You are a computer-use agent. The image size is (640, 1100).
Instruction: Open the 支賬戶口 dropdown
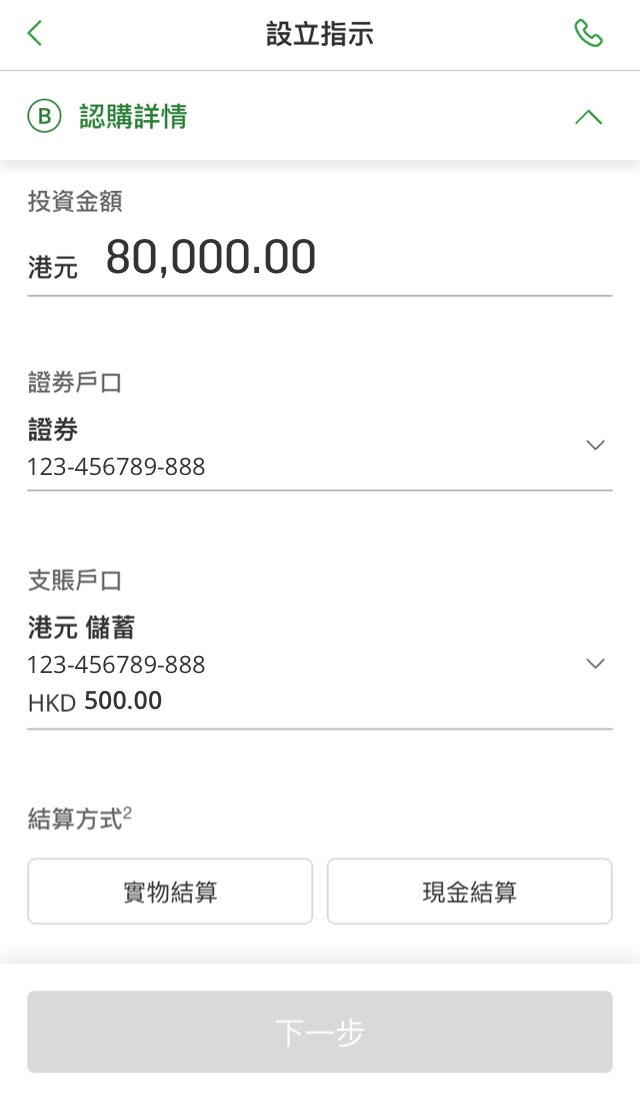click(x=320, y=664)
